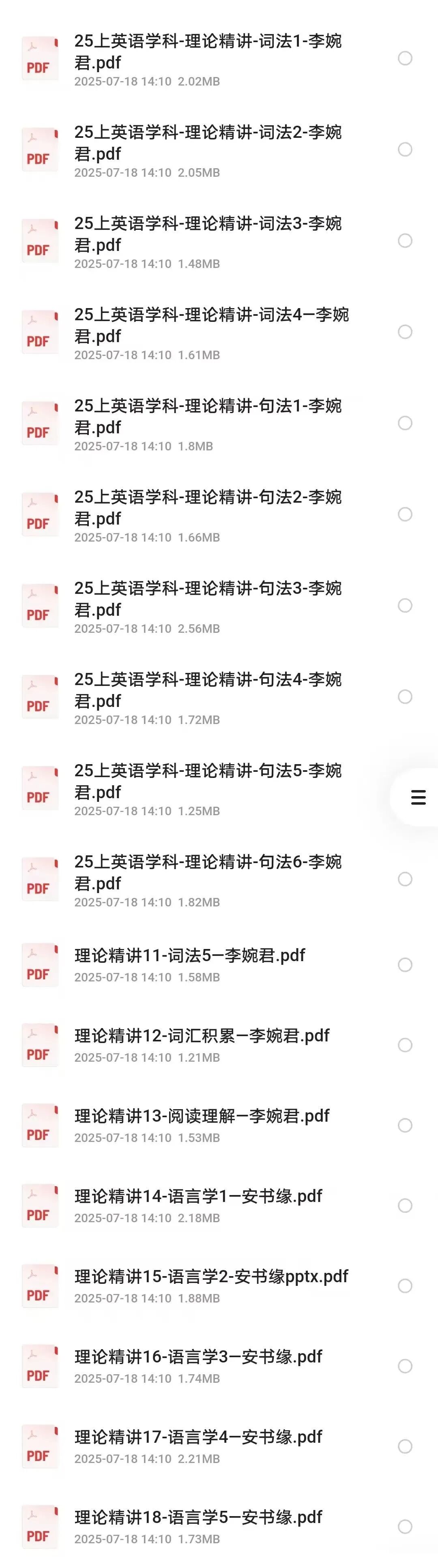Open 句法1-李婉君.pdf file
The image size is (438, 1568).
(207, 417)
